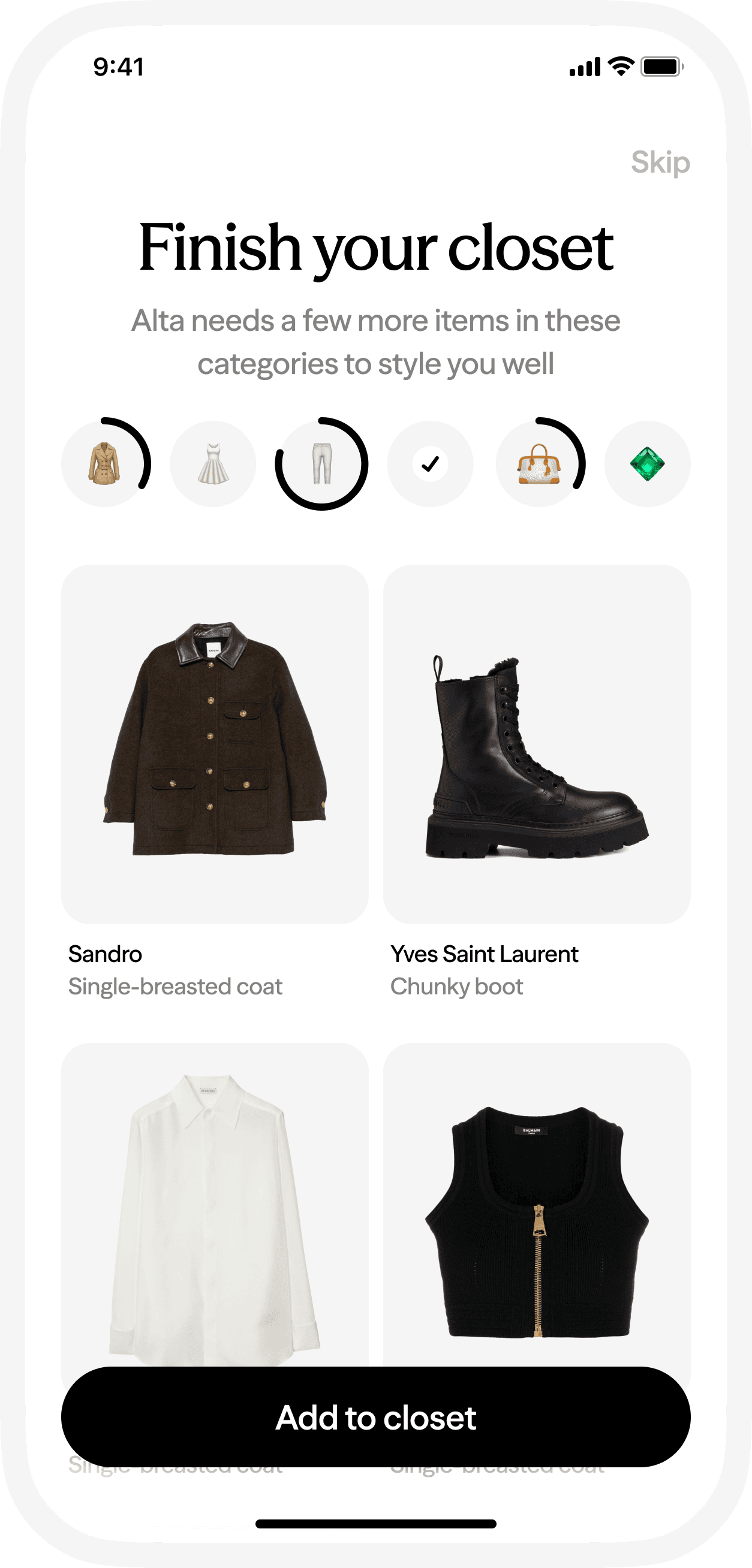752x1568 pixels.
Task: Select the green gem jewelry category
Action: point(646,464)
